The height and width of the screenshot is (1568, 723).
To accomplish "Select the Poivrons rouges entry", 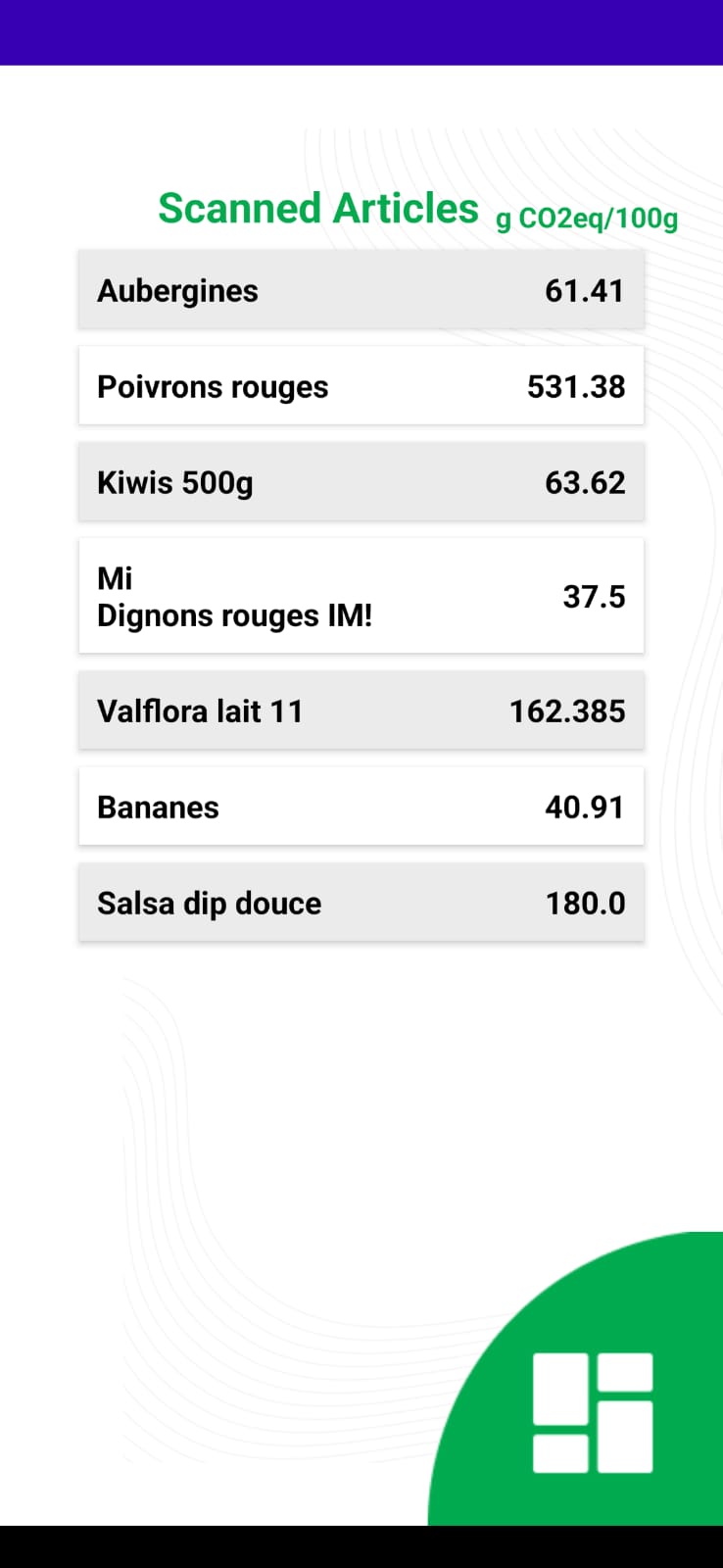I will 361,386.
